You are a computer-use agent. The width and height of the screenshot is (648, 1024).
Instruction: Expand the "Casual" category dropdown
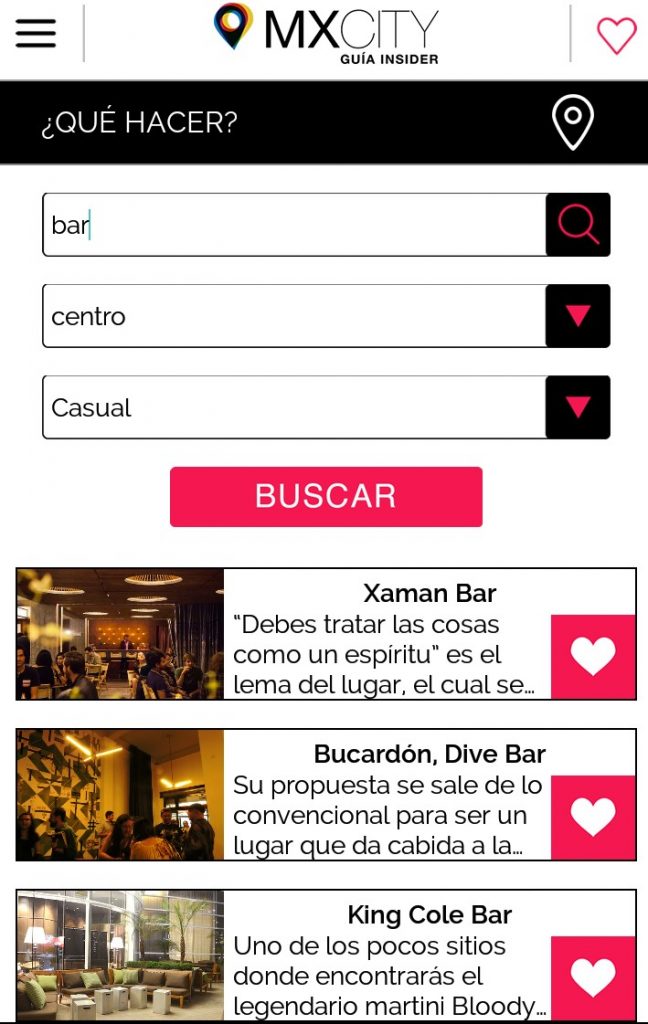pos(577,407)
